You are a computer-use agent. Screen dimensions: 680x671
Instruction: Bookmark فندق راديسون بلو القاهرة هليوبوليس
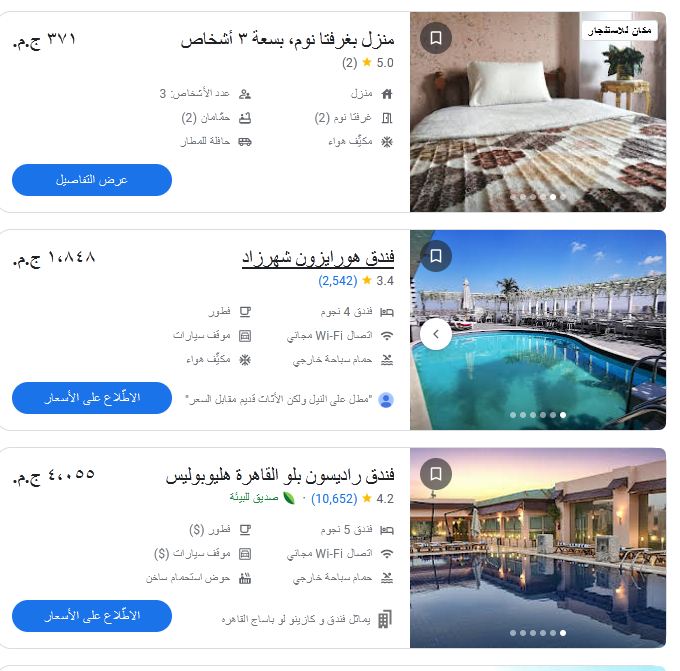[x=435, y=473]
